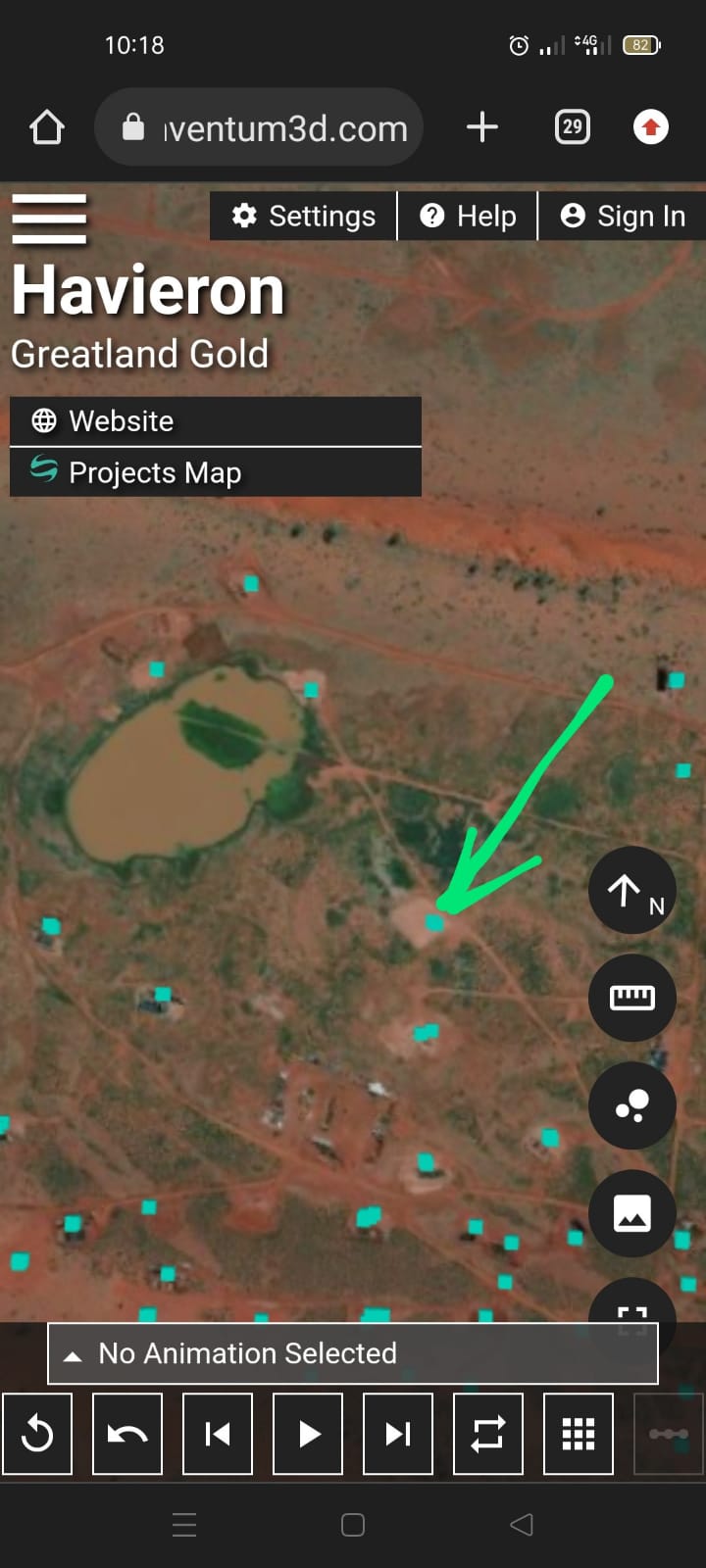Play the animation

click(308, 1434)
